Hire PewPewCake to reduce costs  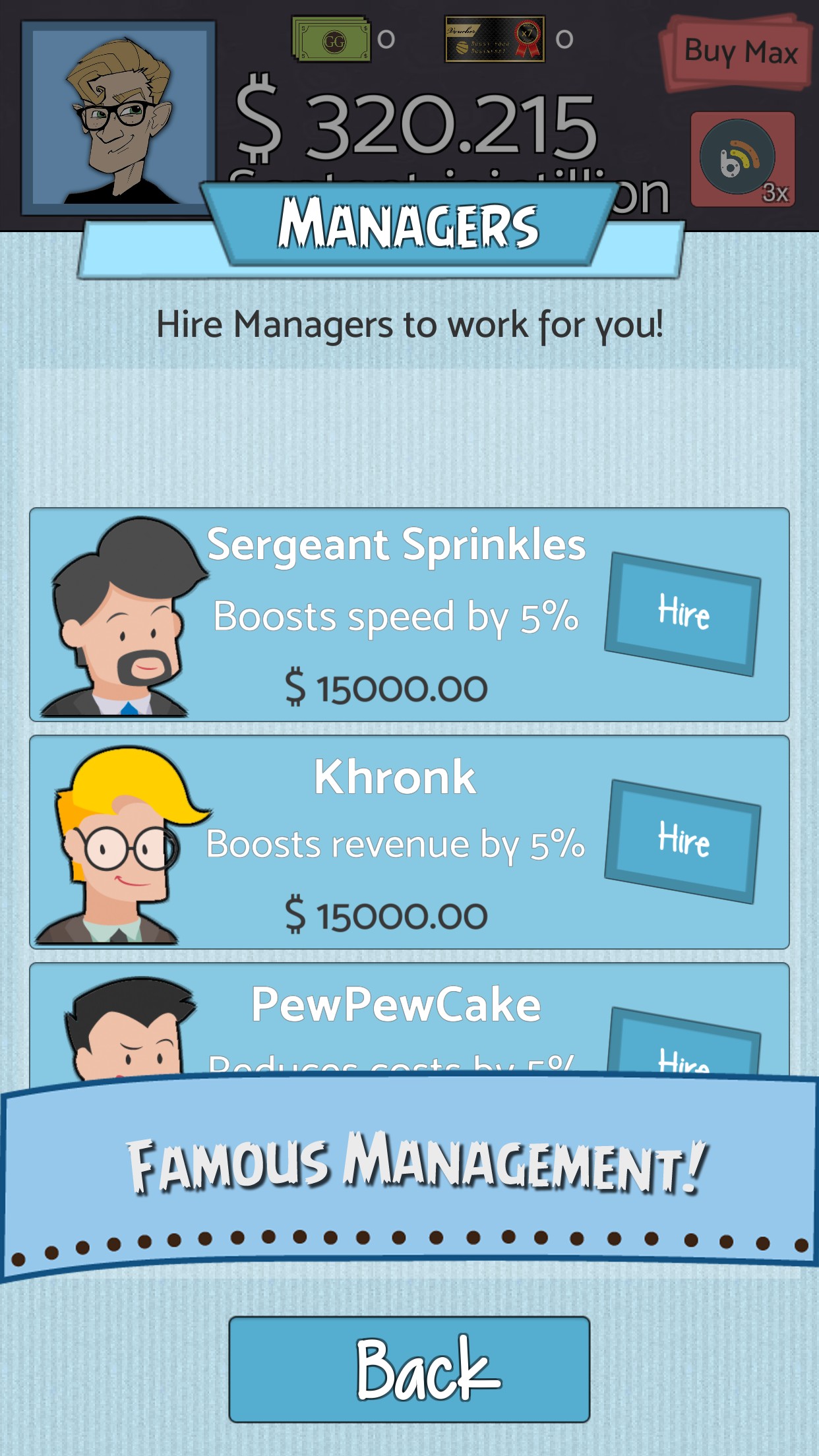(x=683, y=1043)
